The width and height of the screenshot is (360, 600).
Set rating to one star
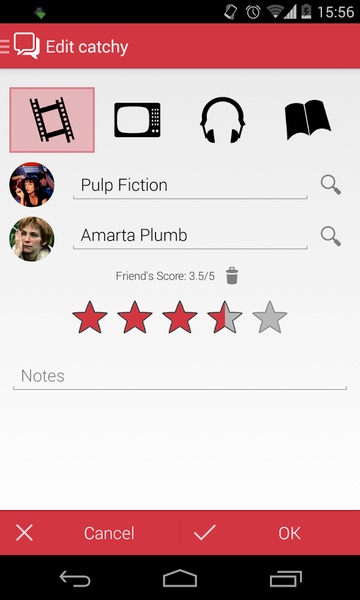click(x=90, y=317)
